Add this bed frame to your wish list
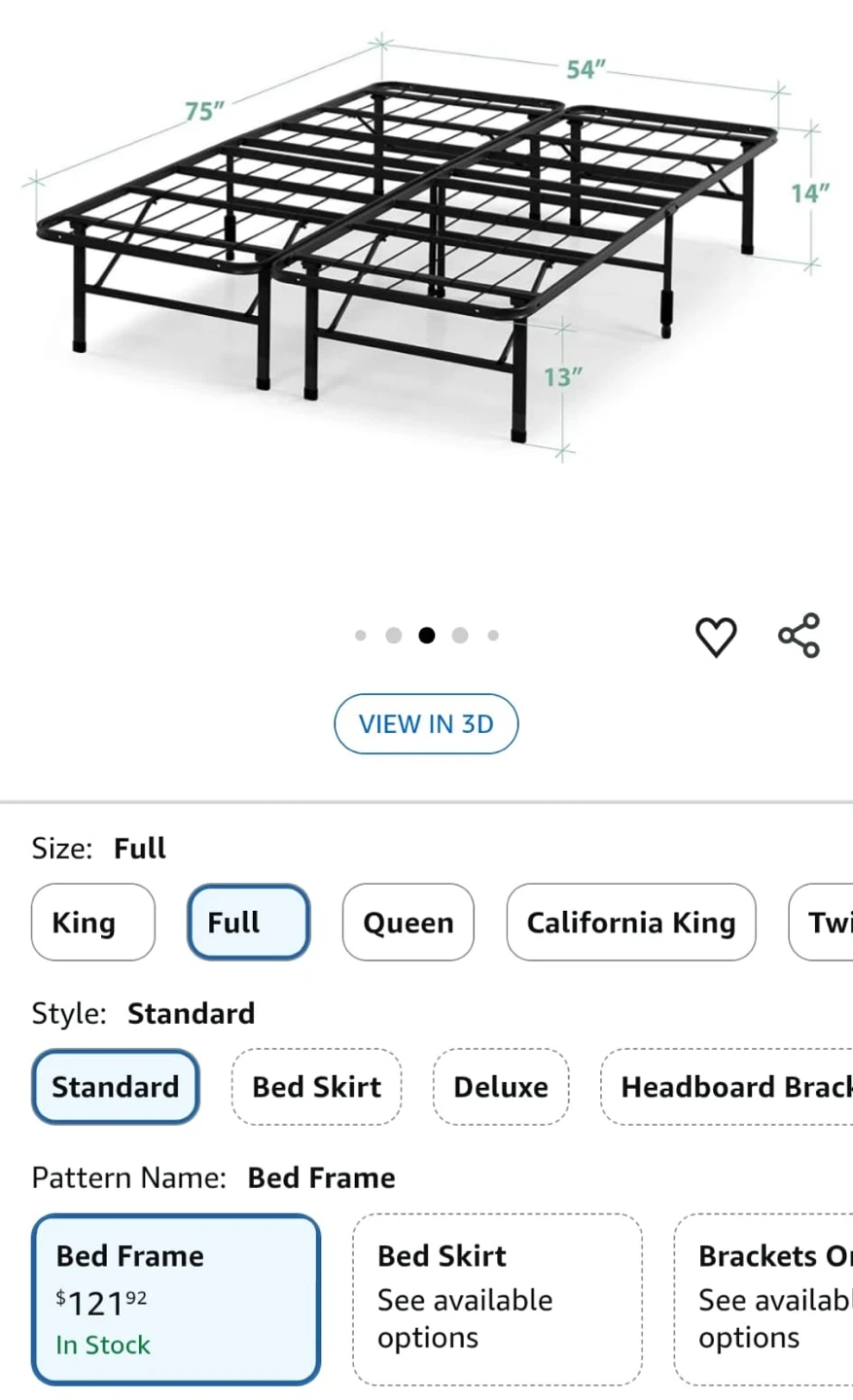Screen dimensions: 853x1400 [x=716, y=637]
